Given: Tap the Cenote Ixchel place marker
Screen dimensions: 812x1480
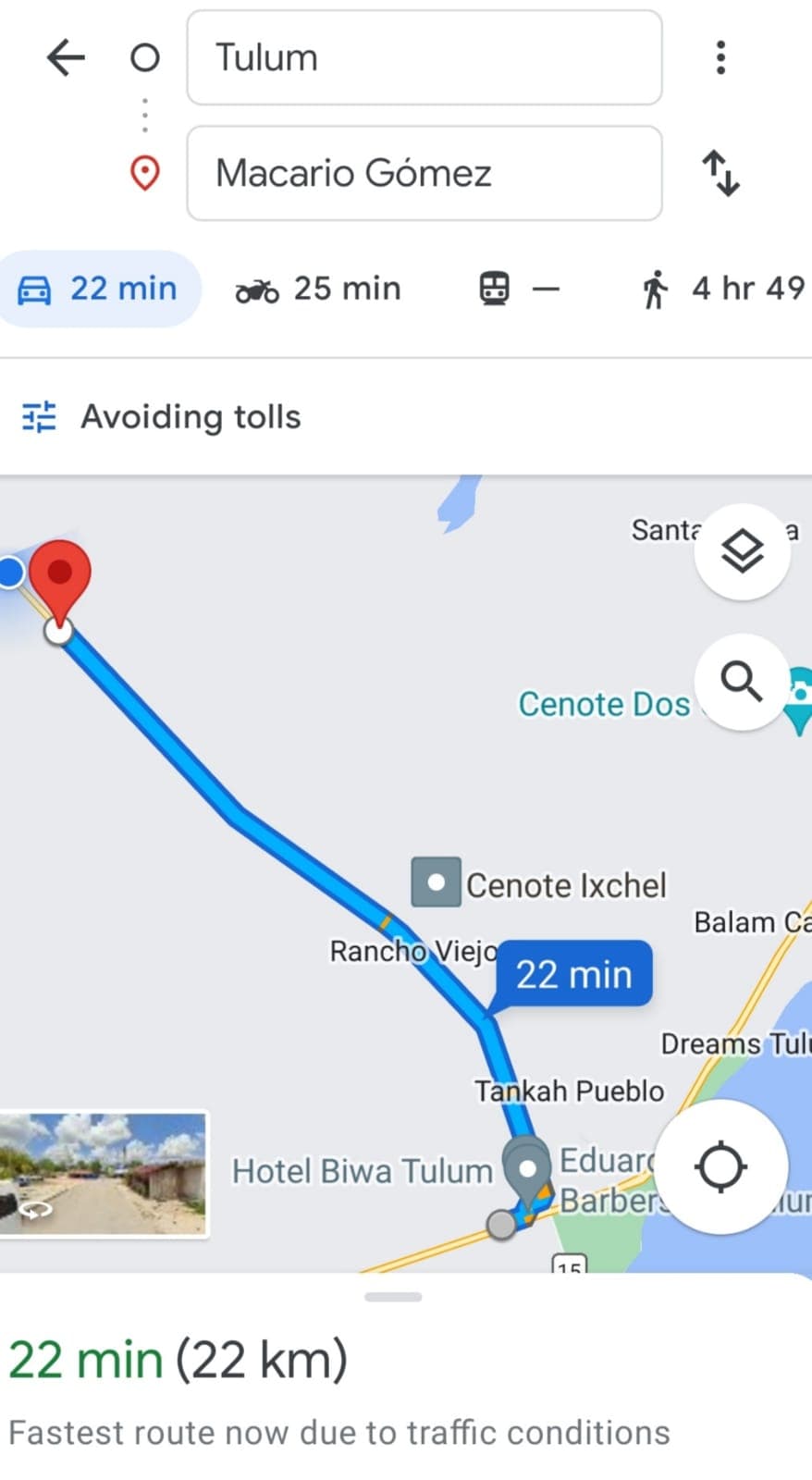Looking at the screenshot, I should click(x=436, y=882).
